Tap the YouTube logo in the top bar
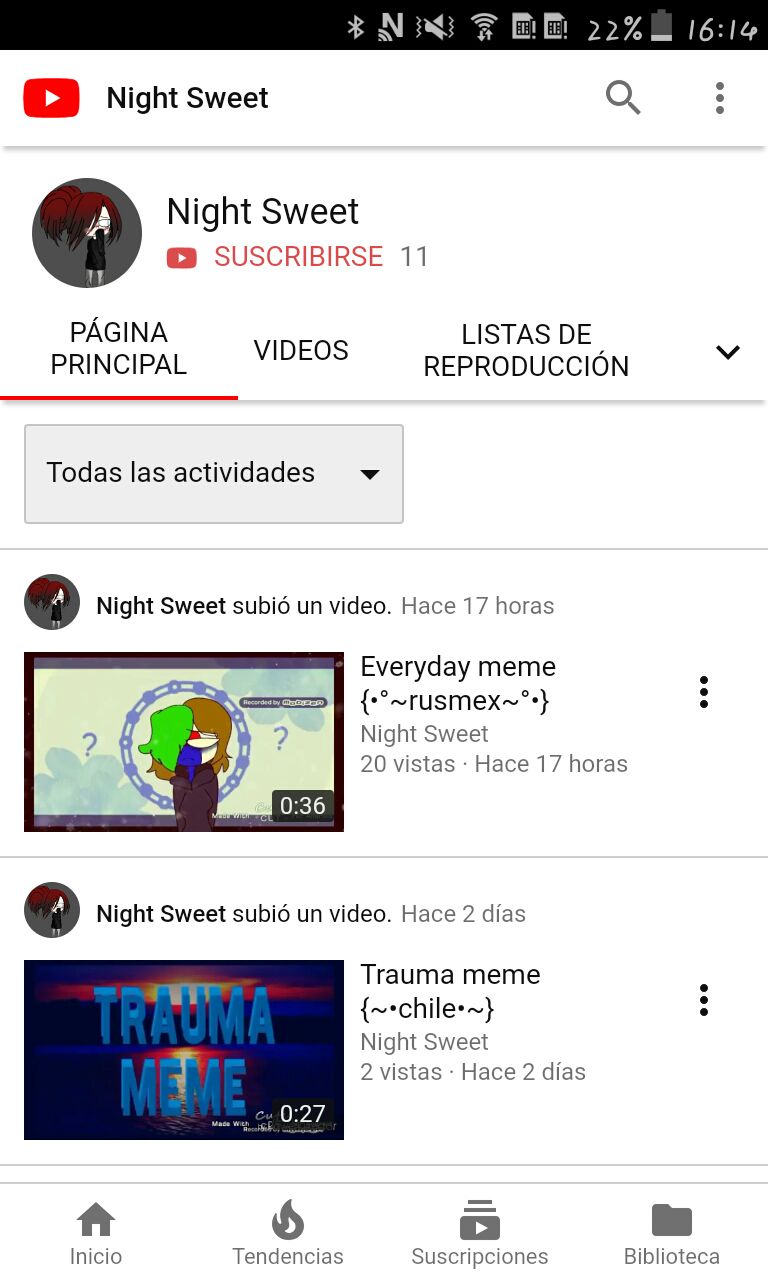The image size is (768, 1280). pos(51,98)
